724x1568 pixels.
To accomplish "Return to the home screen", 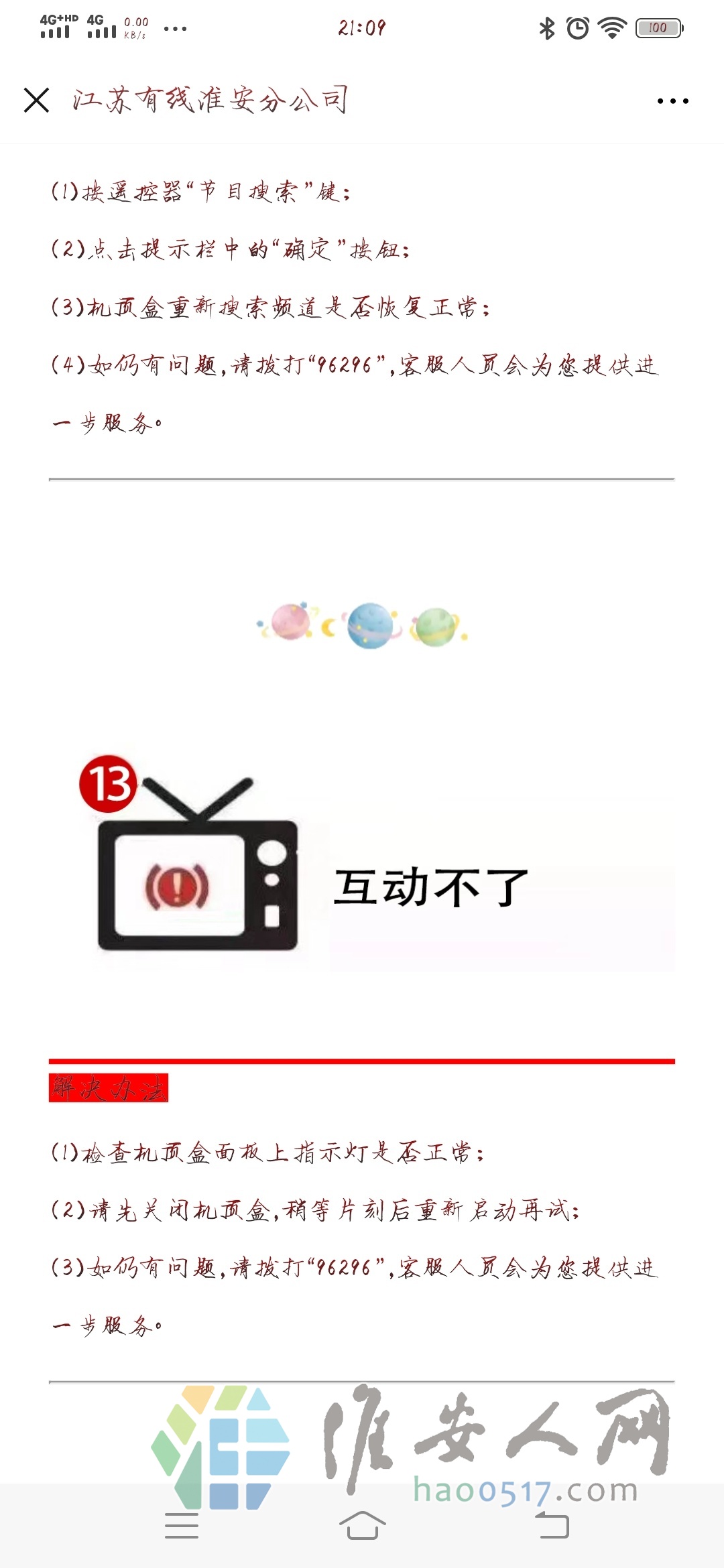I will tap(362, 1526).
